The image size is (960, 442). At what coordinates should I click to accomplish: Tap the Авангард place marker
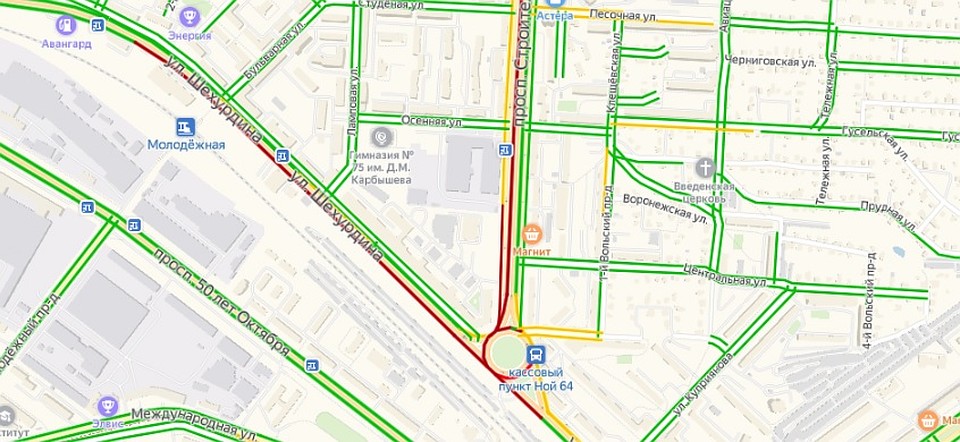click(x=65, y=26)
